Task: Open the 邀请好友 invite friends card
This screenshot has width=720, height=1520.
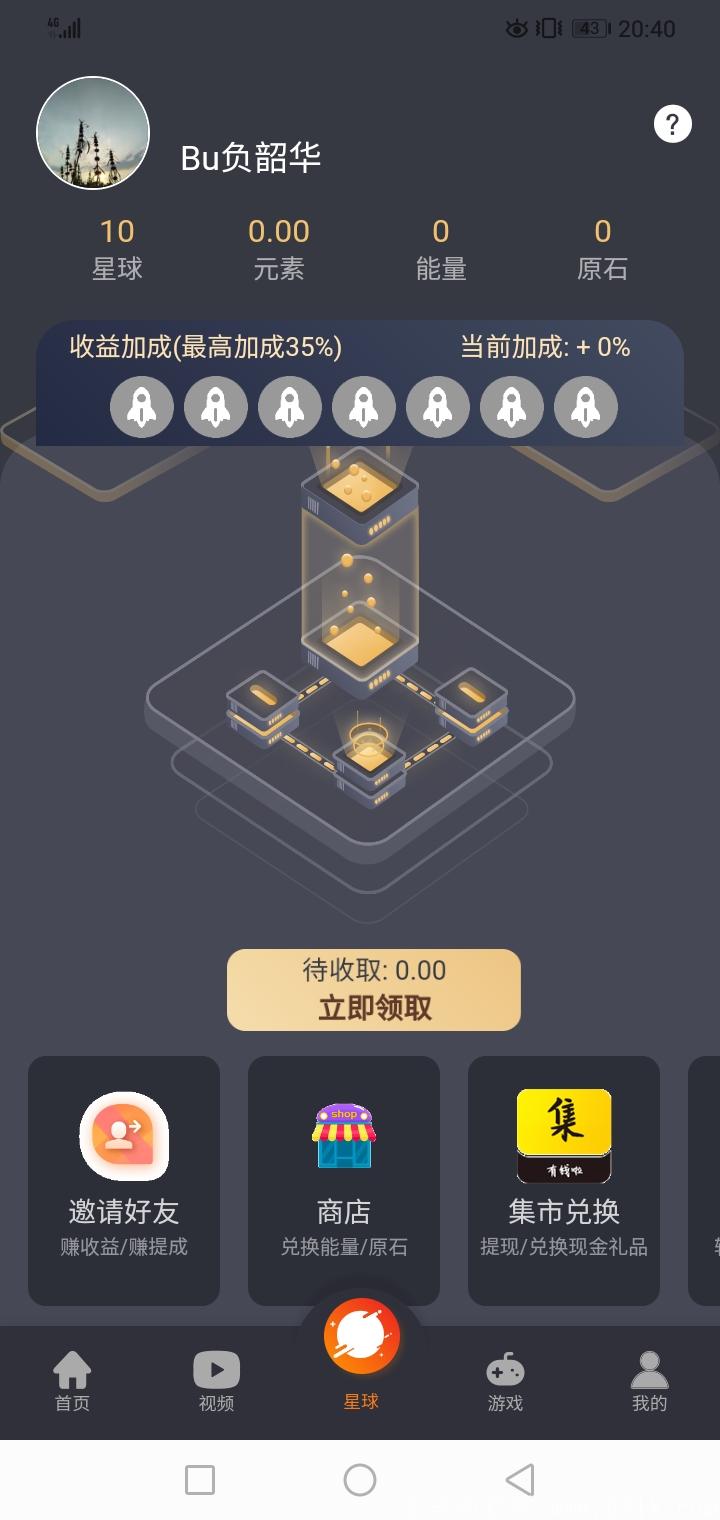Action: pos(124,1180)
